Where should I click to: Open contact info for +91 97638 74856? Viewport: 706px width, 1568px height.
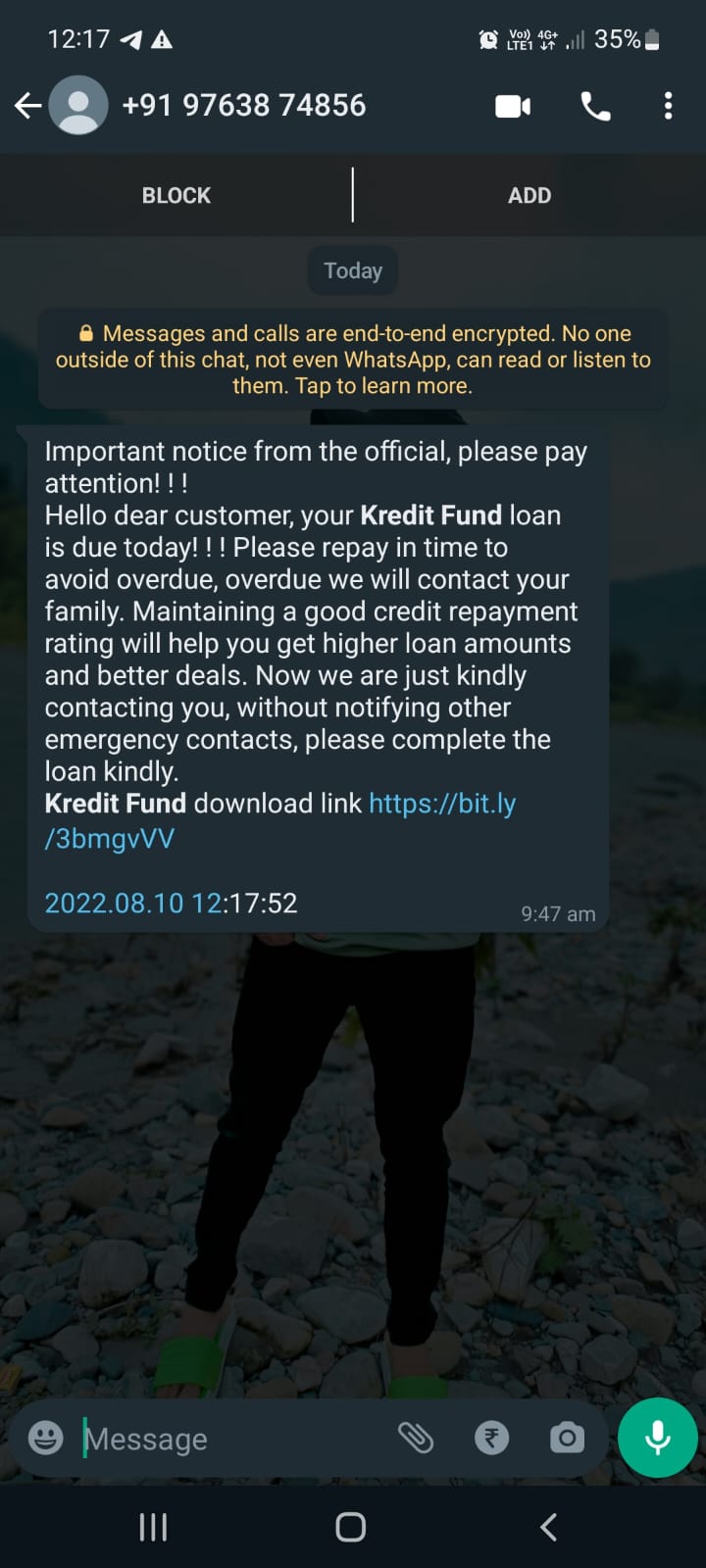pyautogui.click(x=243, y=106)
